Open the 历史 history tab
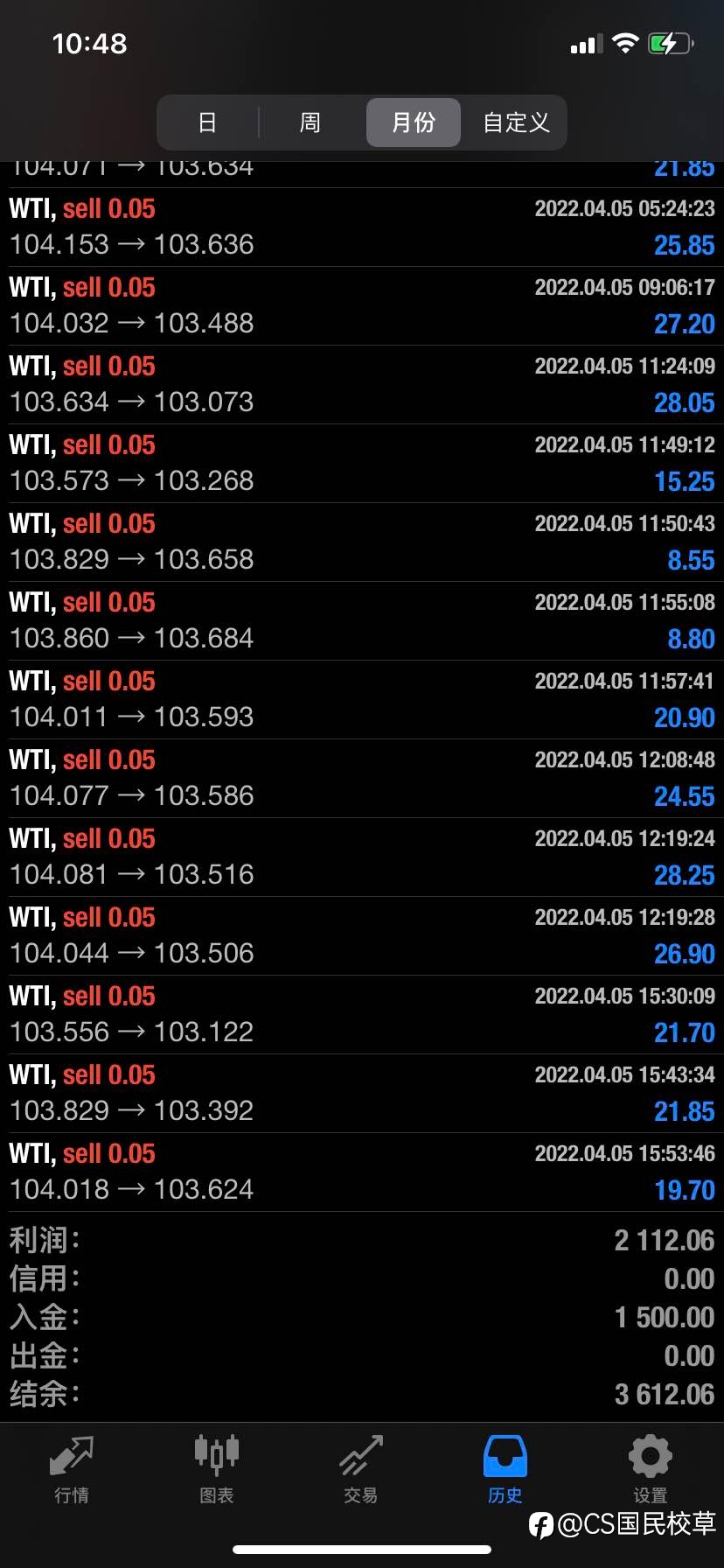Screen dimensions: 724x1568 505,1469
